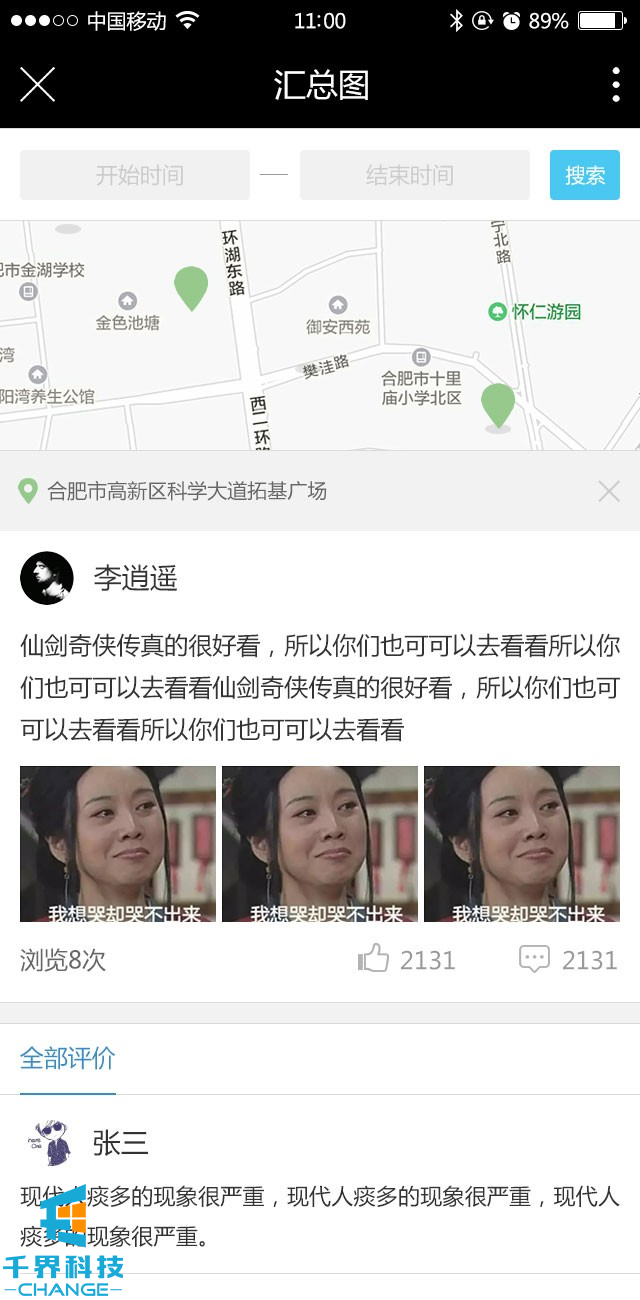Open the comment icon on 李逍遥's post
640x1300 pixels.
[x=534, y=960]
